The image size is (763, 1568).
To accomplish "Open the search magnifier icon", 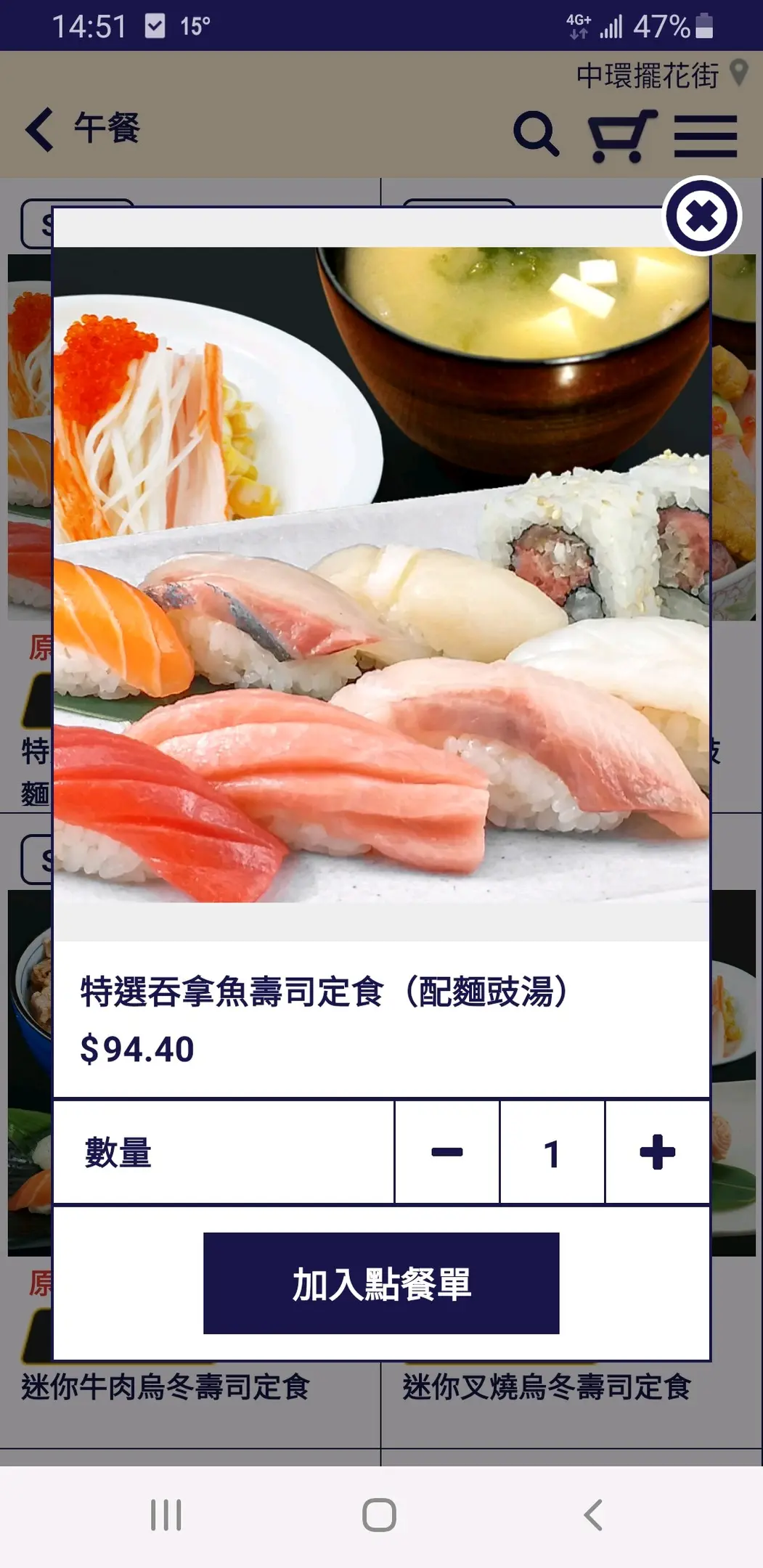I will (x=536, y=134).
